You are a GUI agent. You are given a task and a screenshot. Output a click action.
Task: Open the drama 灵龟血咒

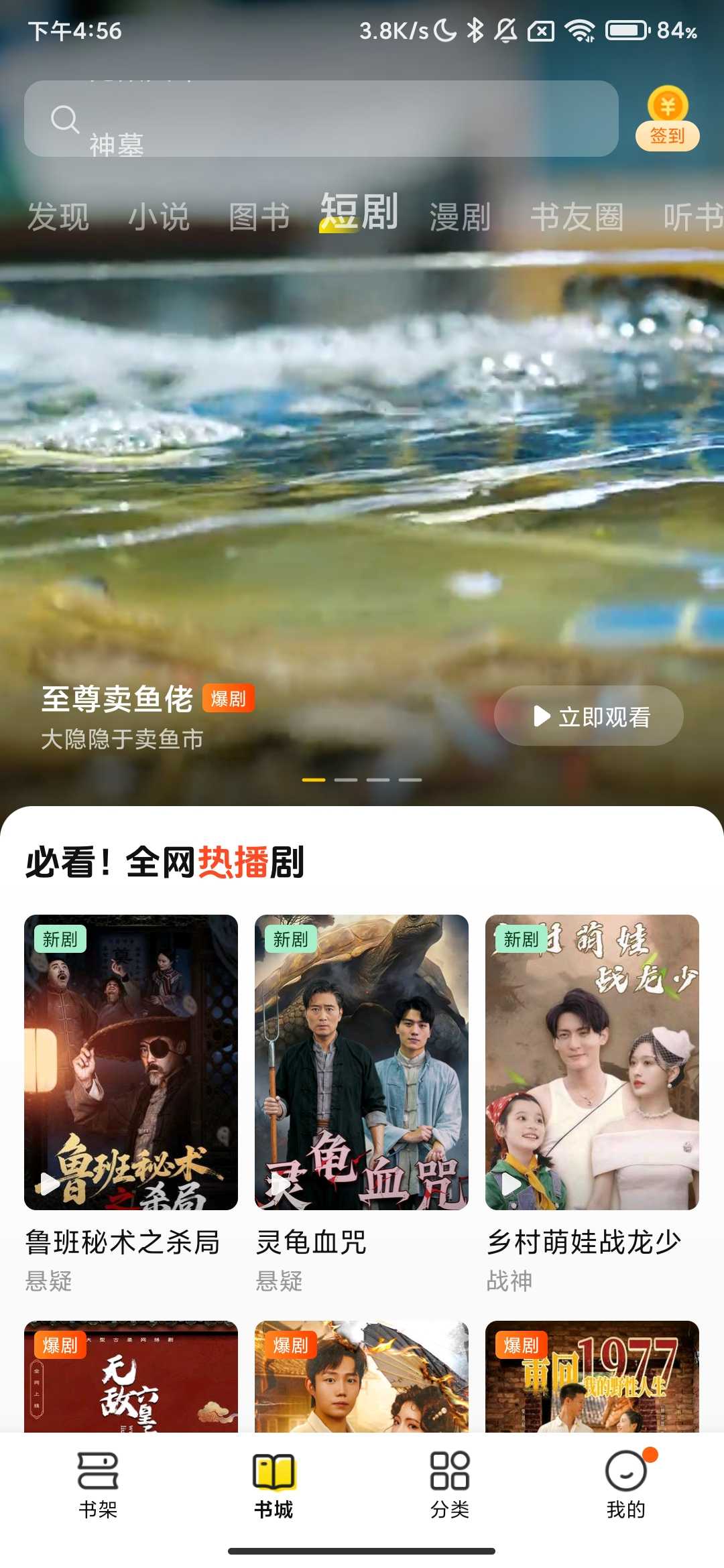[361, 1062]
